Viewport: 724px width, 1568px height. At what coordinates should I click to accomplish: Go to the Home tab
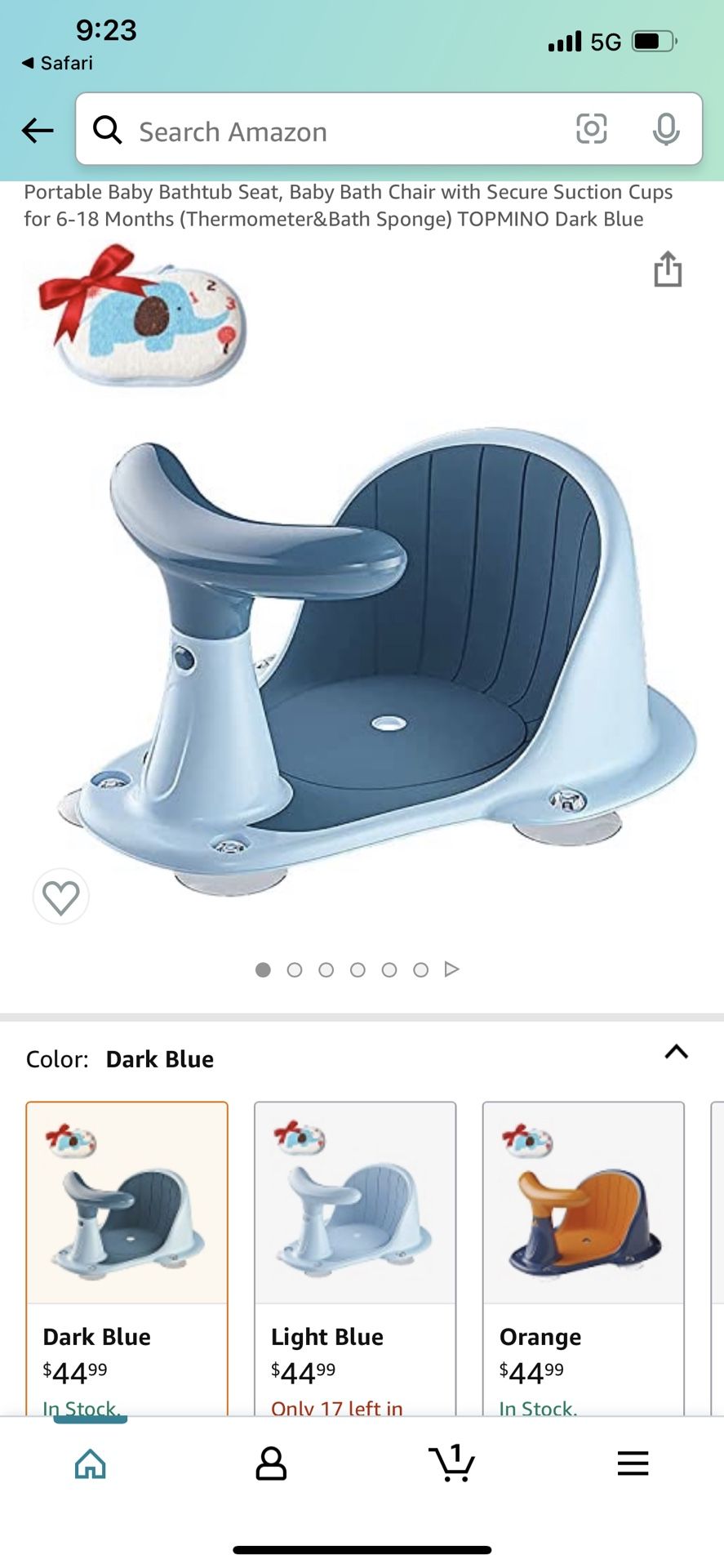pyautogui.click(x=90, y=1463)
